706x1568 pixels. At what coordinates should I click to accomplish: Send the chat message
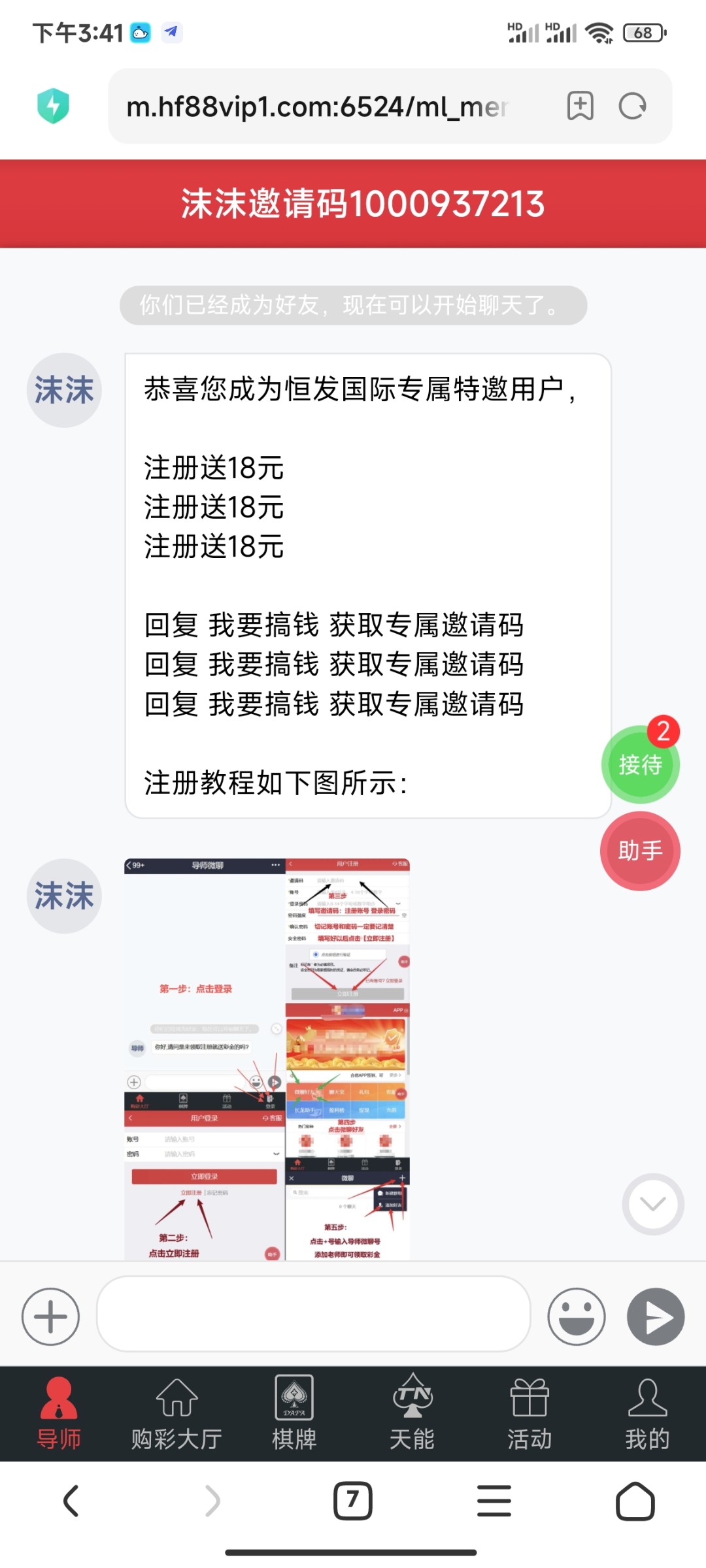point(656,1316)
